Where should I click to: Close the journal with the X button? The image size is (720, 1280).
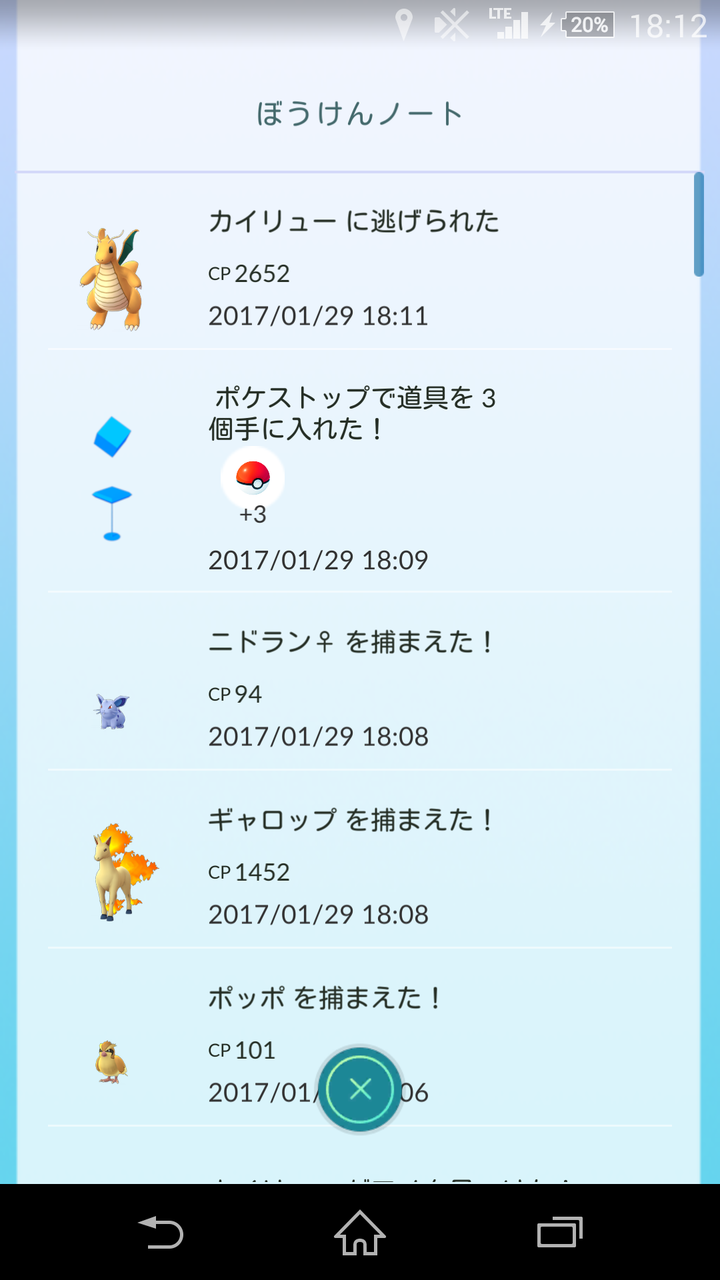coord(360,1089)
